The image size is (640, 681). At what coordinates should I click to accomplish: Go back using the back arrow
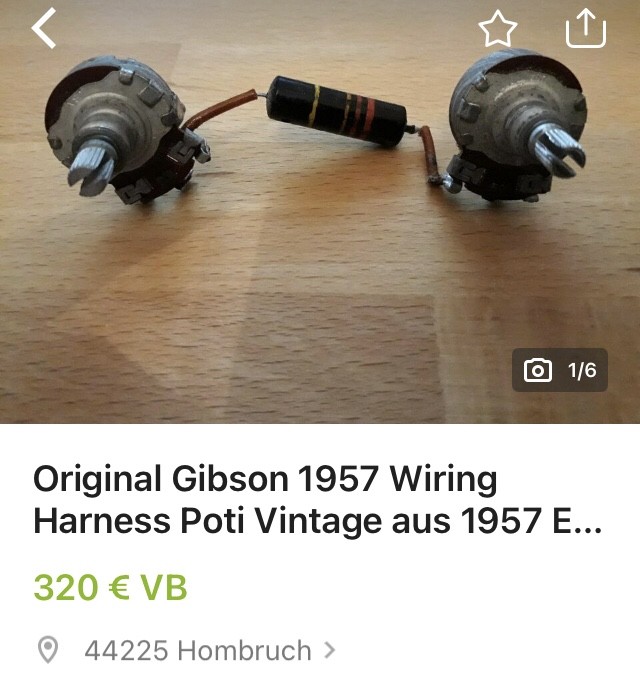[x=45, y=29]
